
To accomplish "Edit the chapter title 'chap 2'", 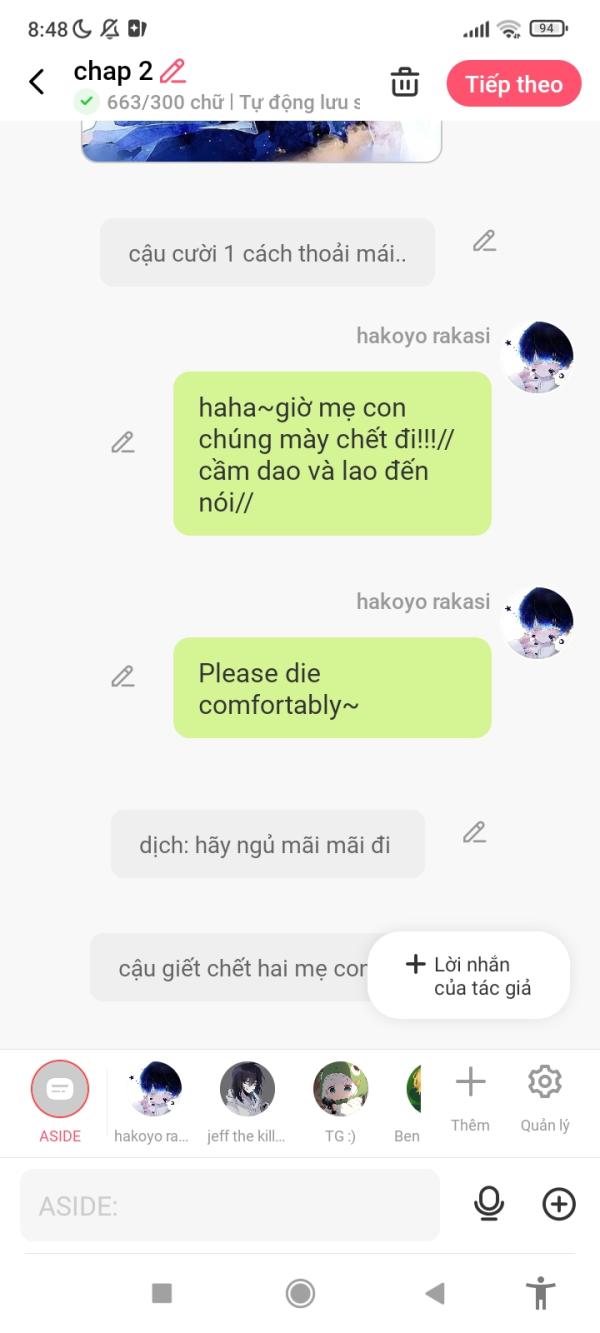I will (x=173, y=71).
